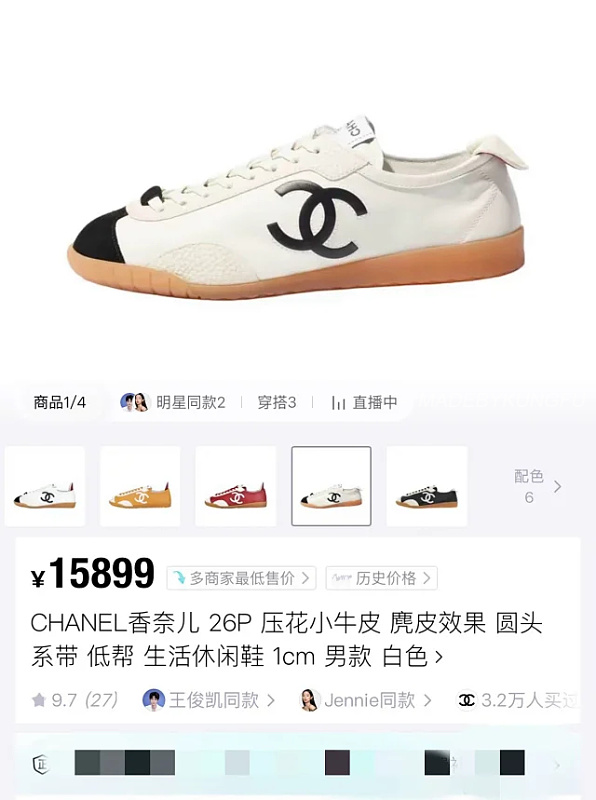View 历史价格 price history
The height and width of the screenshot is (800, 596).
click(382, 578)
